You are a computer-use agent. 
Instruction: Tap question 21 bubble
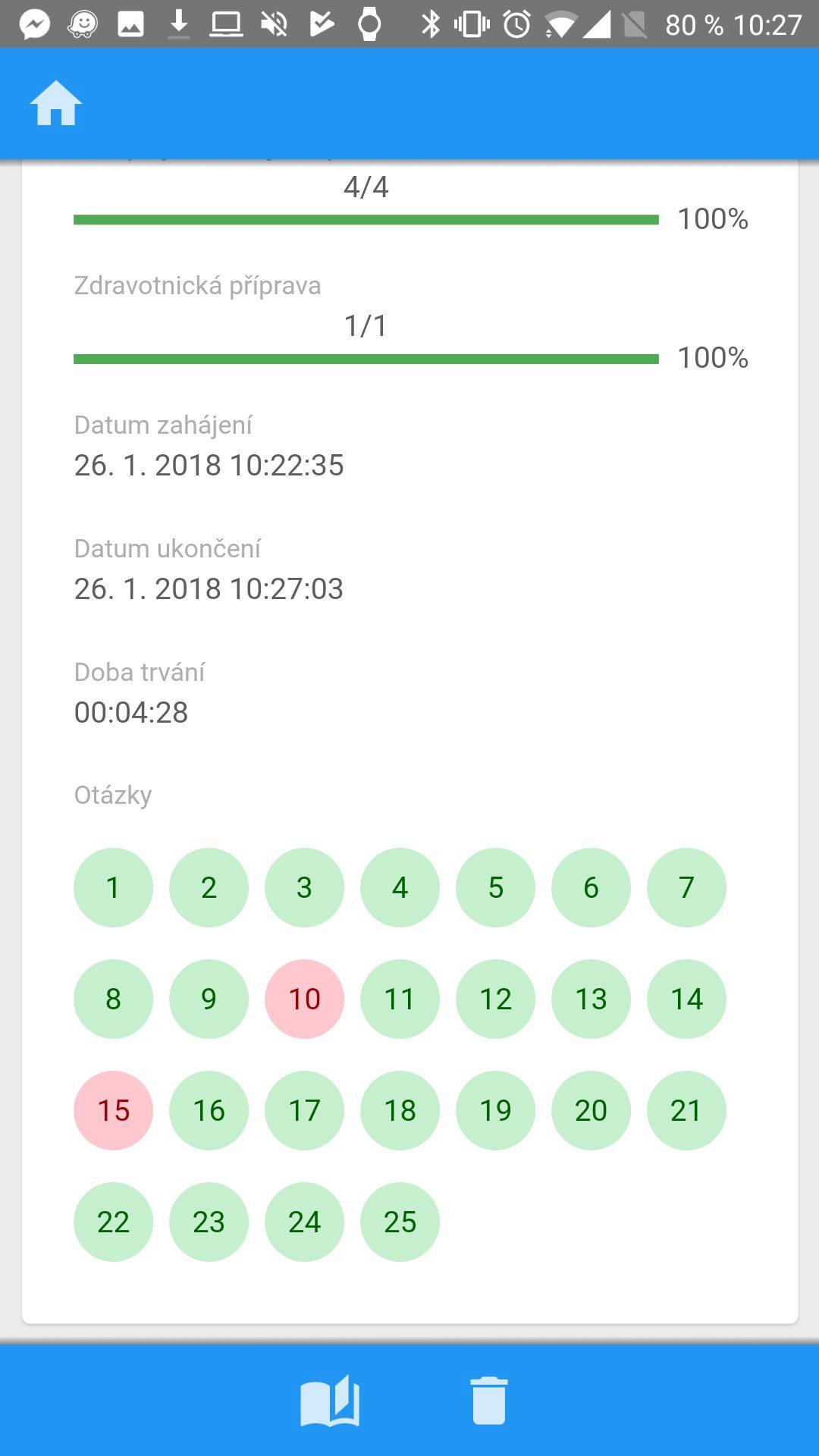point(686,1110)
